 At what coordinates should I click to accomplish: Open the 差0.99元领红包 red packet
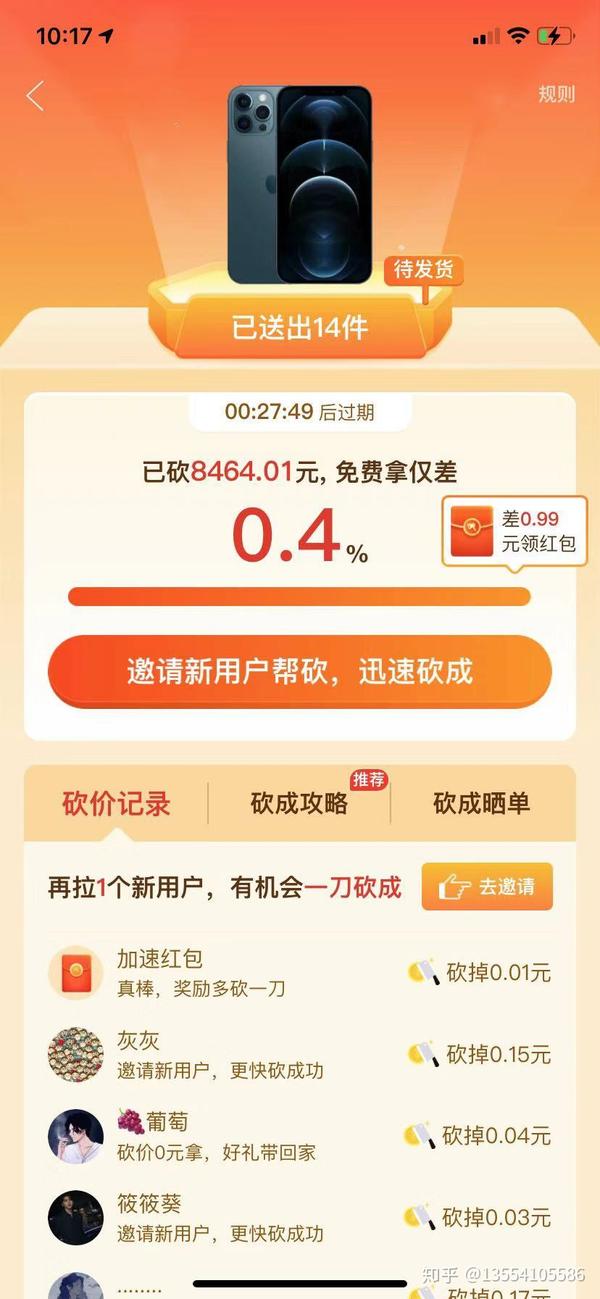tap(515, 532)
